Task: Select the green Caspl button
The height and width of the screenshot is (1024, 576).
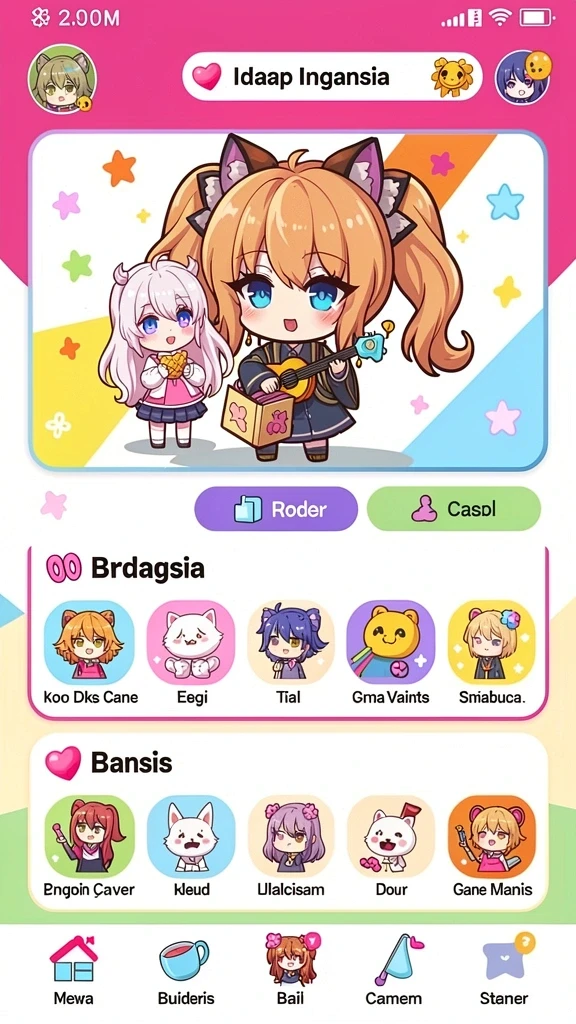Action: point(454,509)
